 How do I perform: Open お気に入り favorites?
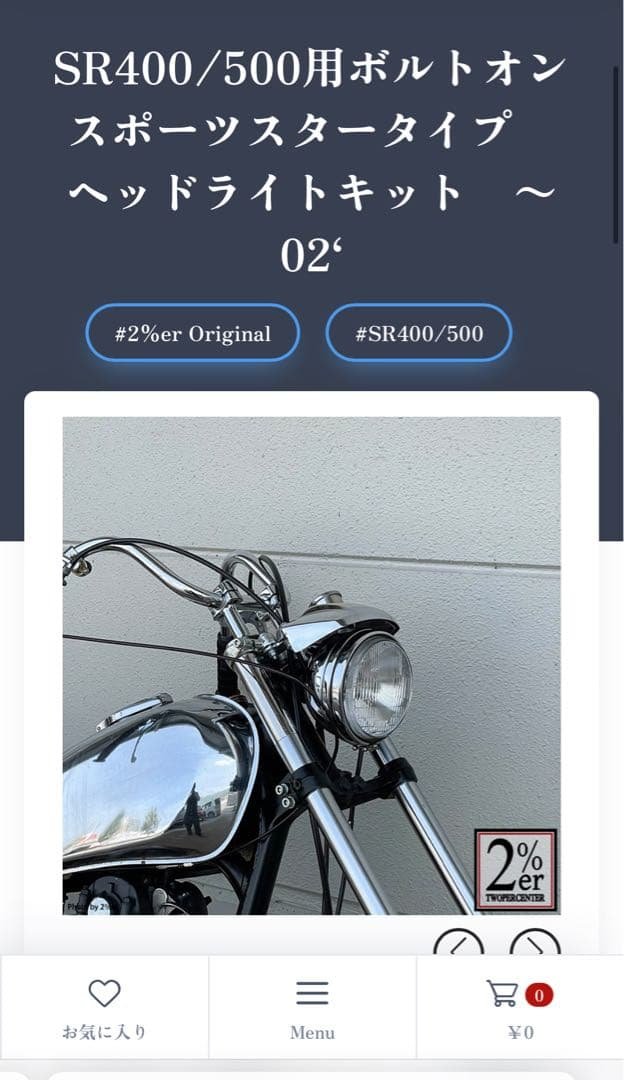tap(104, 1007)
